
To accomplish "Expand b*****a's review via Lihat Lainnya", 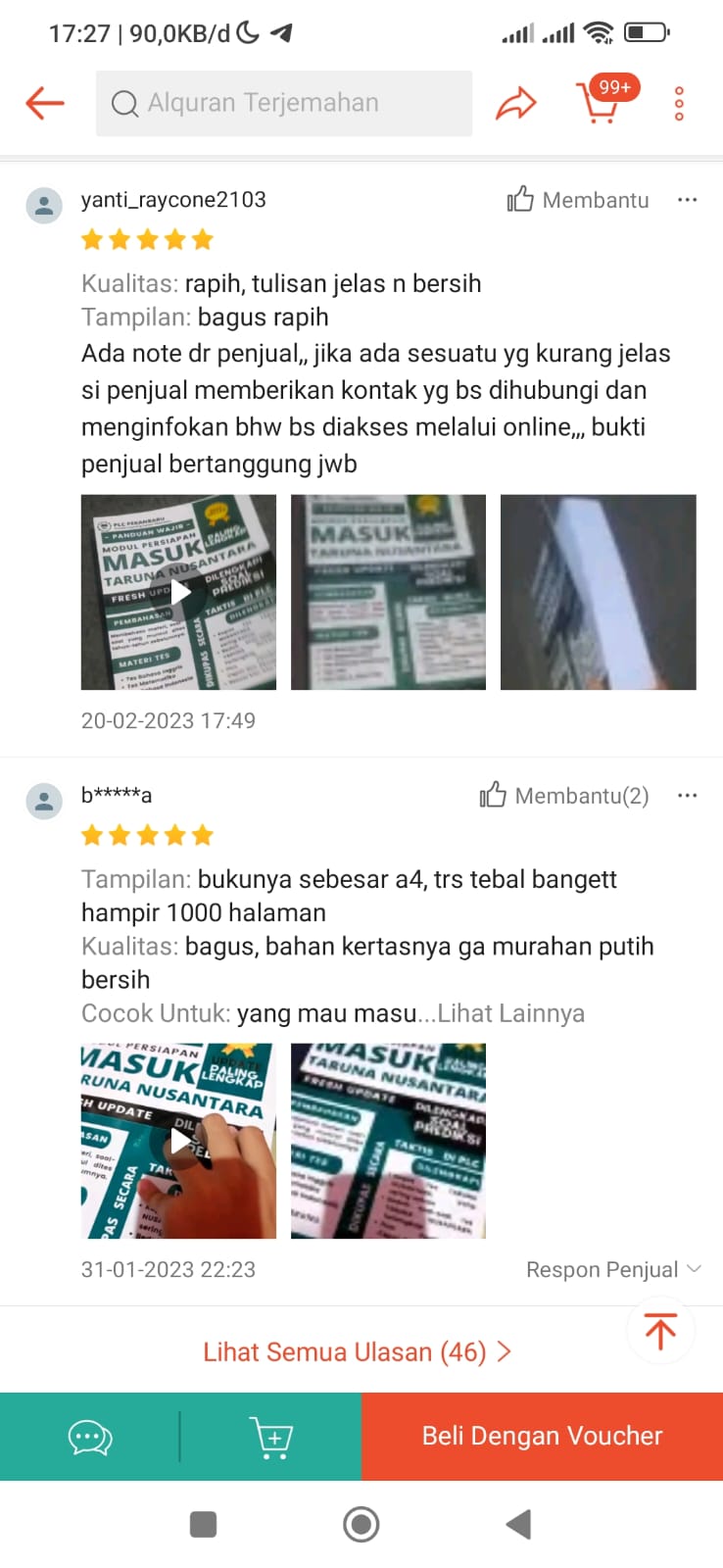I will tap(510, 1013).
